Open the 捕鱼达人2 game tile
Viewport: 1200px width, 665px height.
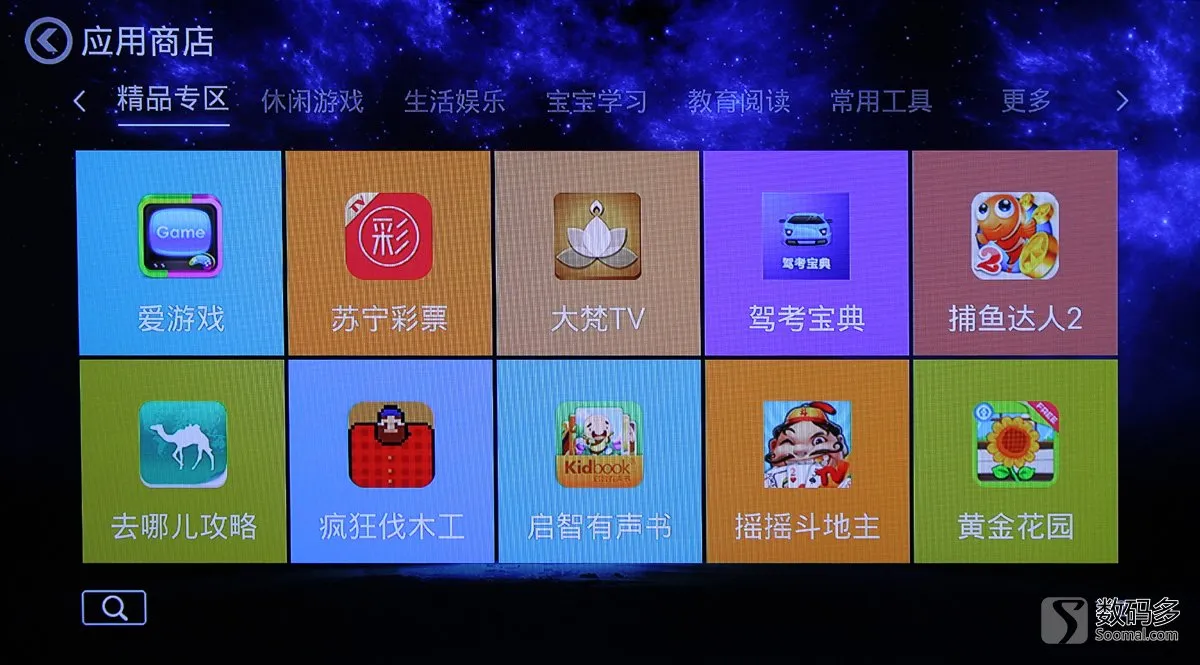(x=1014, y=254)
